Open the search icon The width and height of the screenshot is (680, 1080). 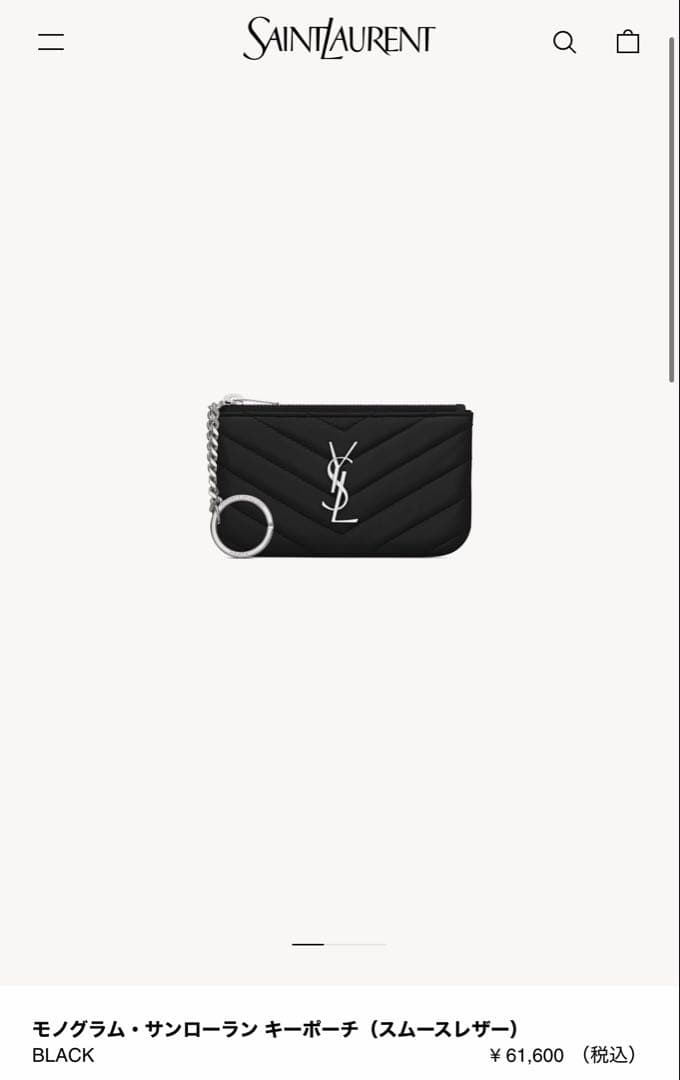tap(564, 42)
